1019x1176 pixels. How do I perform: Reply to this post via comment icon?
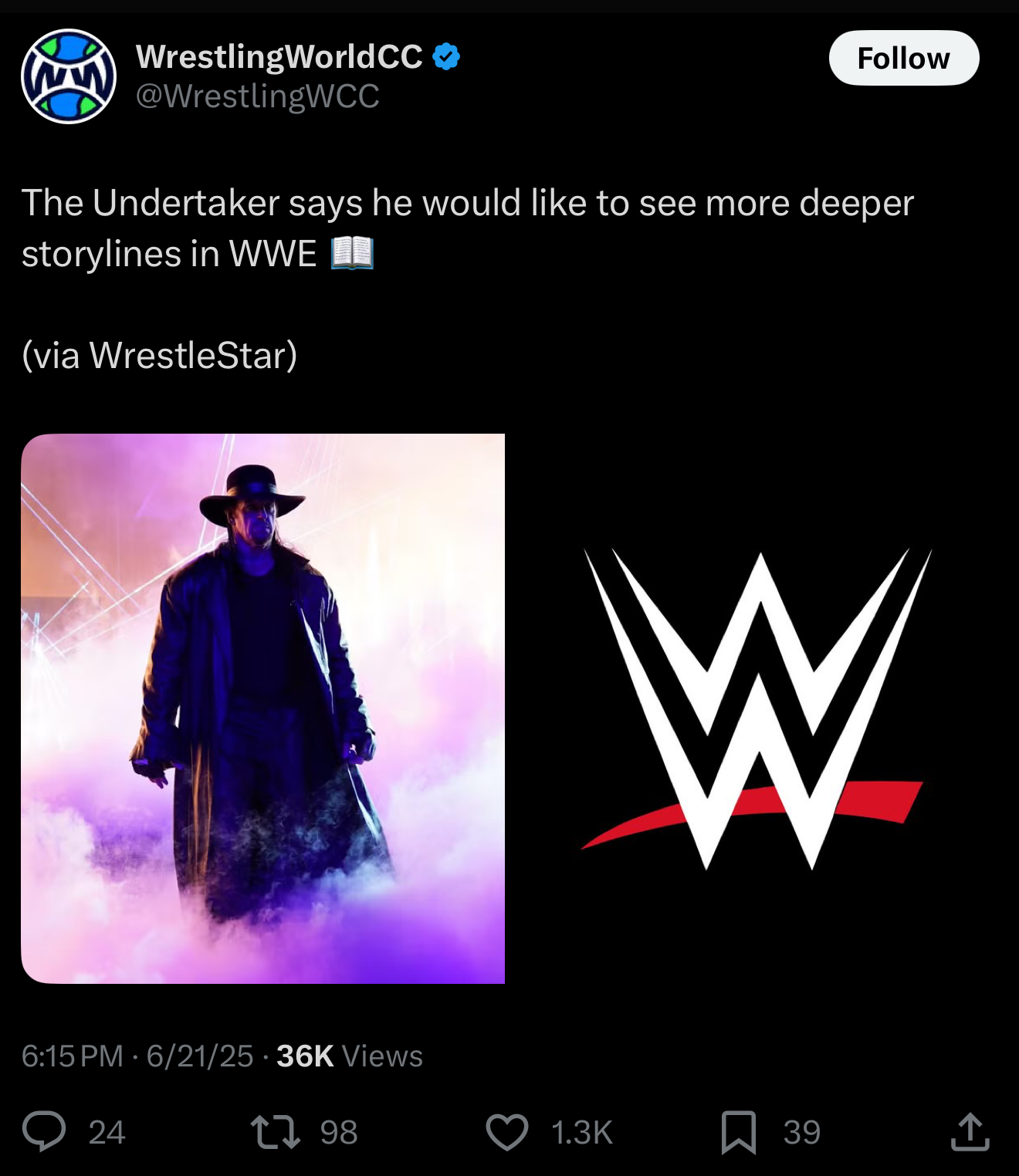tap(44, 1132)
